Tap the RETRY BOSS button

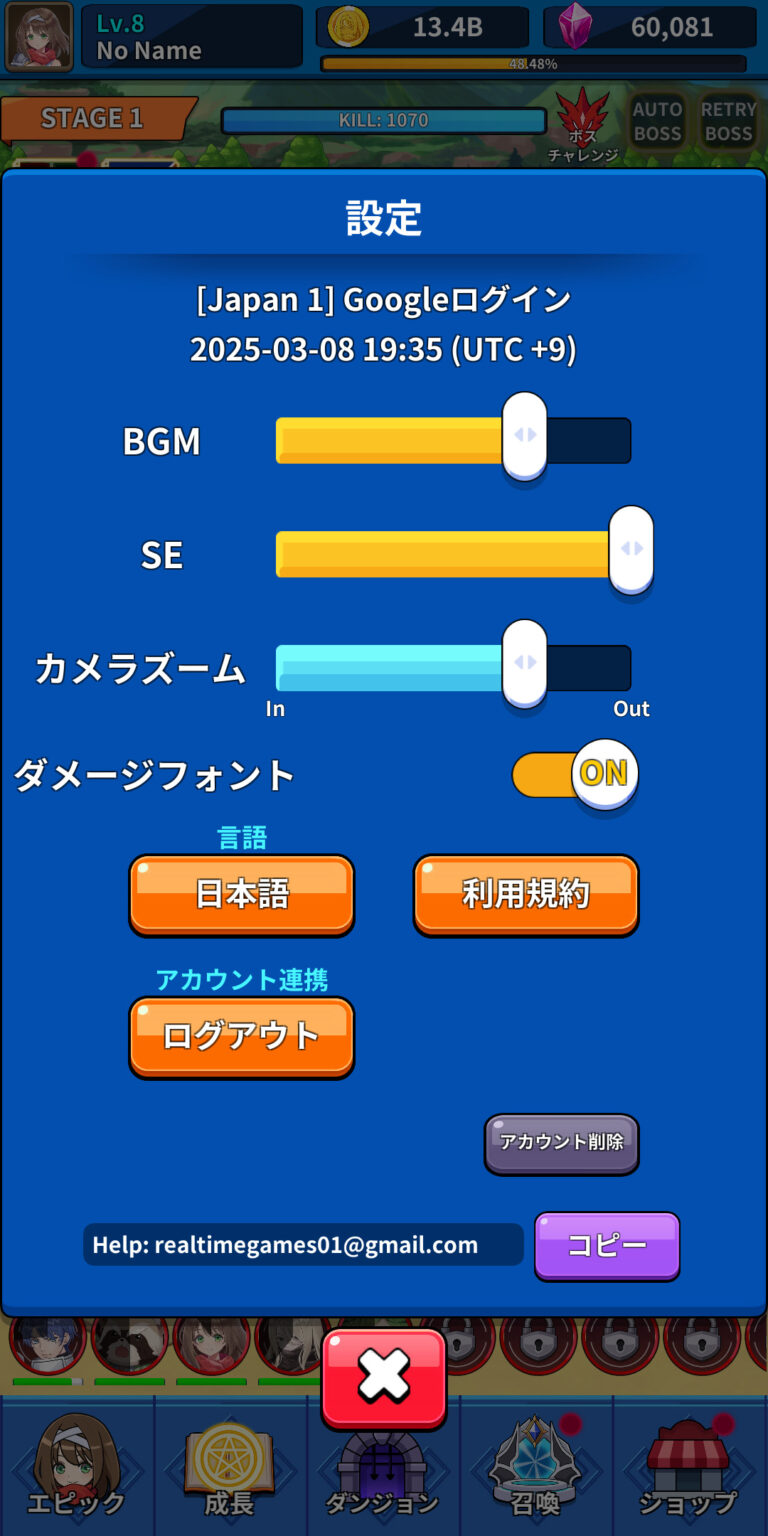click(x=727, y=121)
